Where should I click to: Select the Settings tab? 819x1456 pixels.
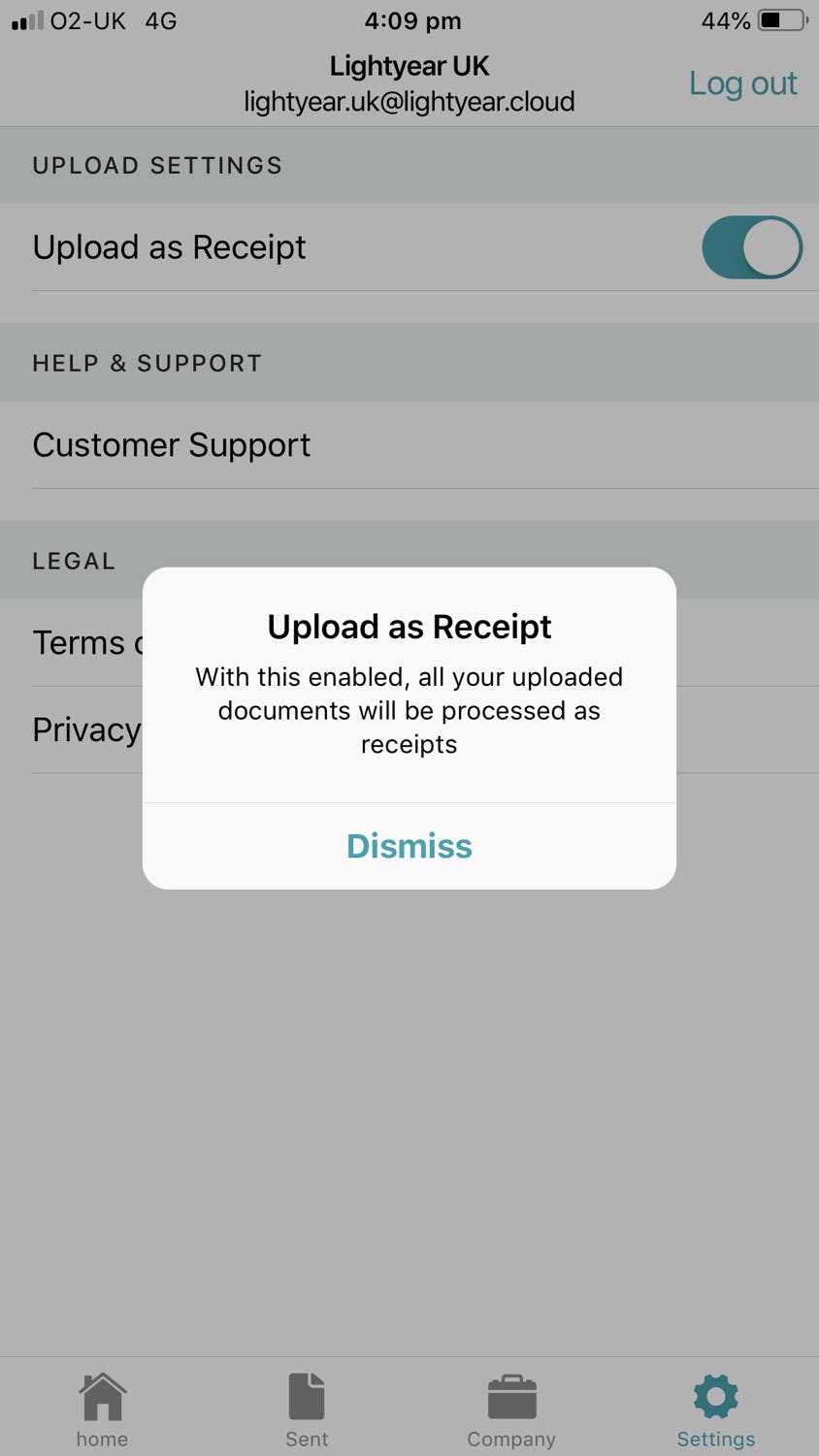click(715, 1409)
